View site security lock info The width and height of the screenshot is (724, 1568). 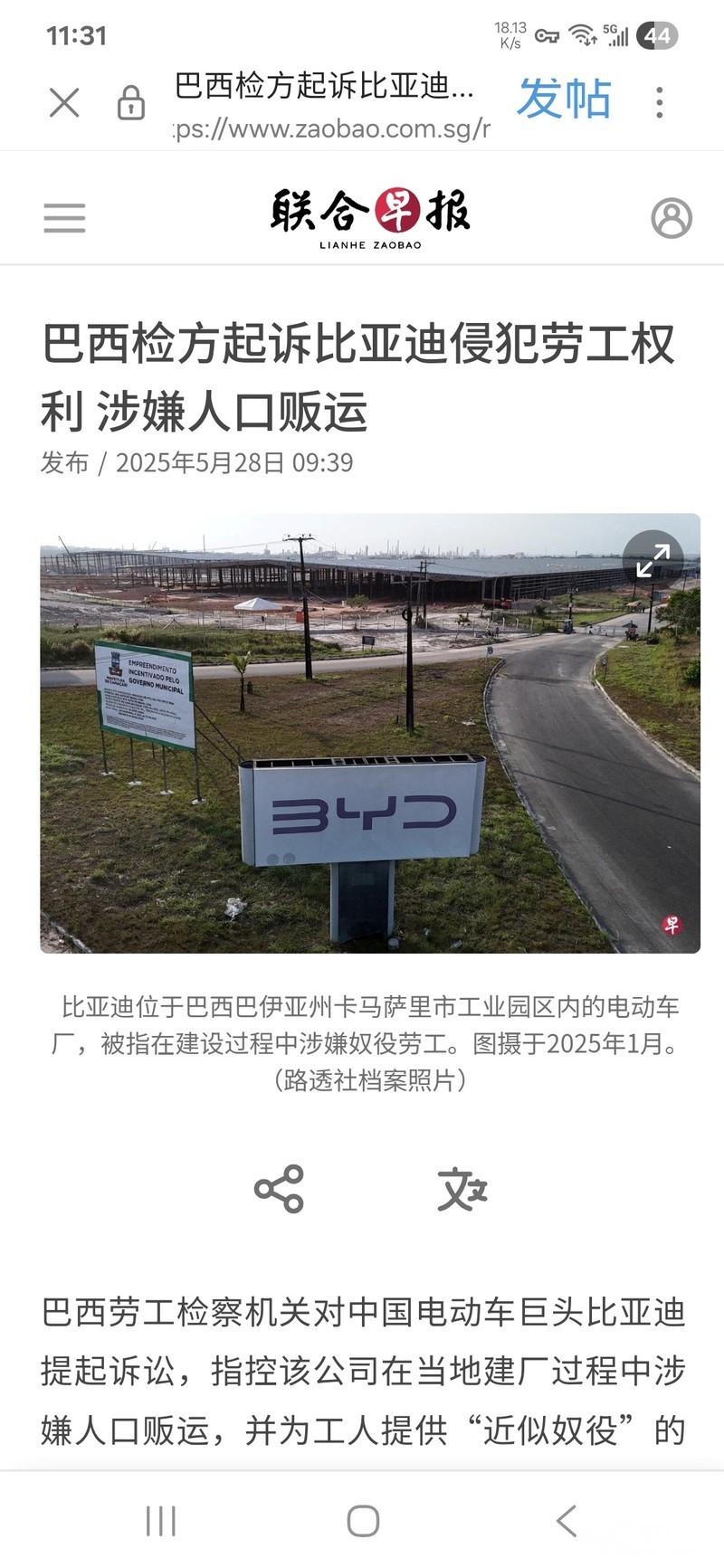coord(131,102)
